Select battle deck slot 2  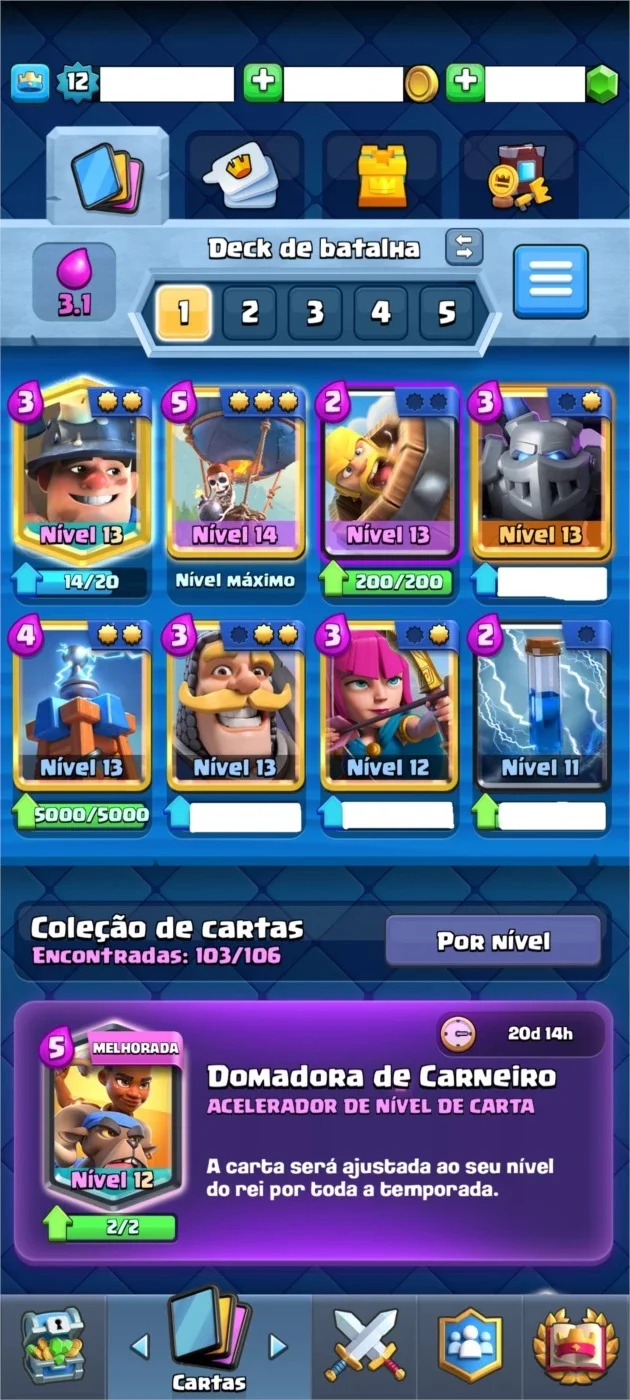pyautogui.click(x=249, y=313)
